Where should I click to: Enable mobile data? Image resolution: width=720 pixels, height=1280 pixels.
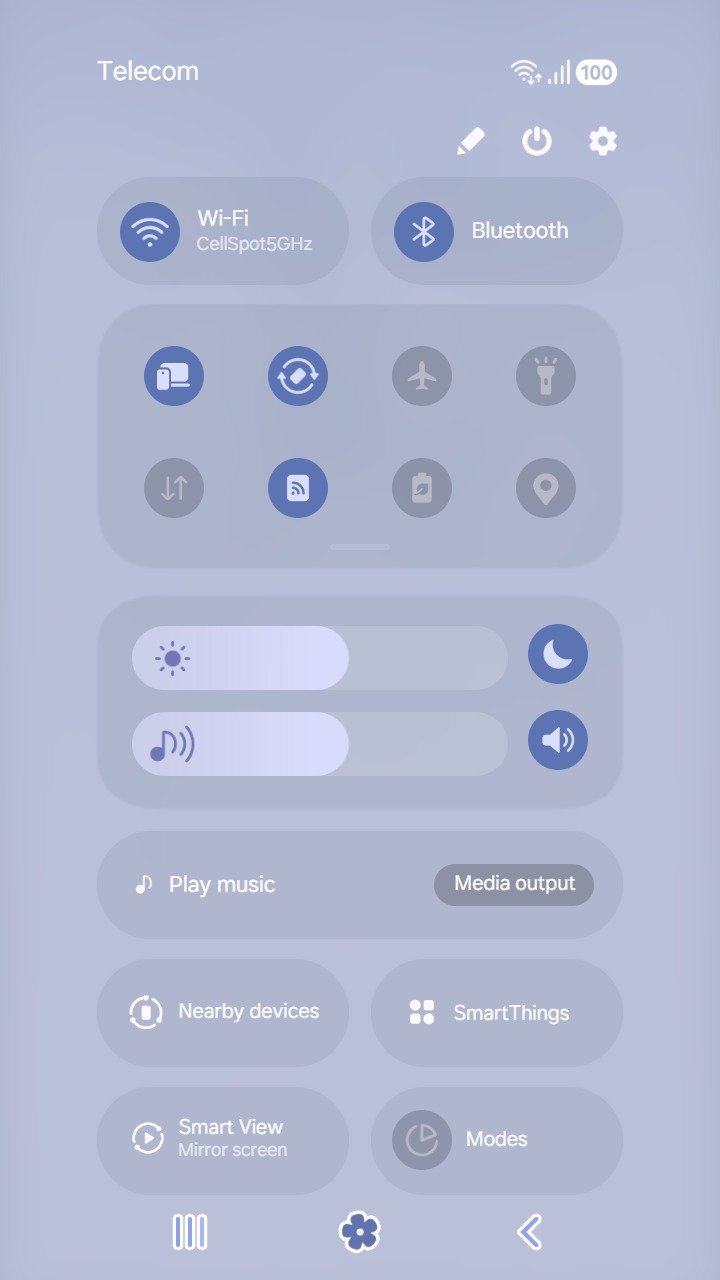(x=174, y=488)
